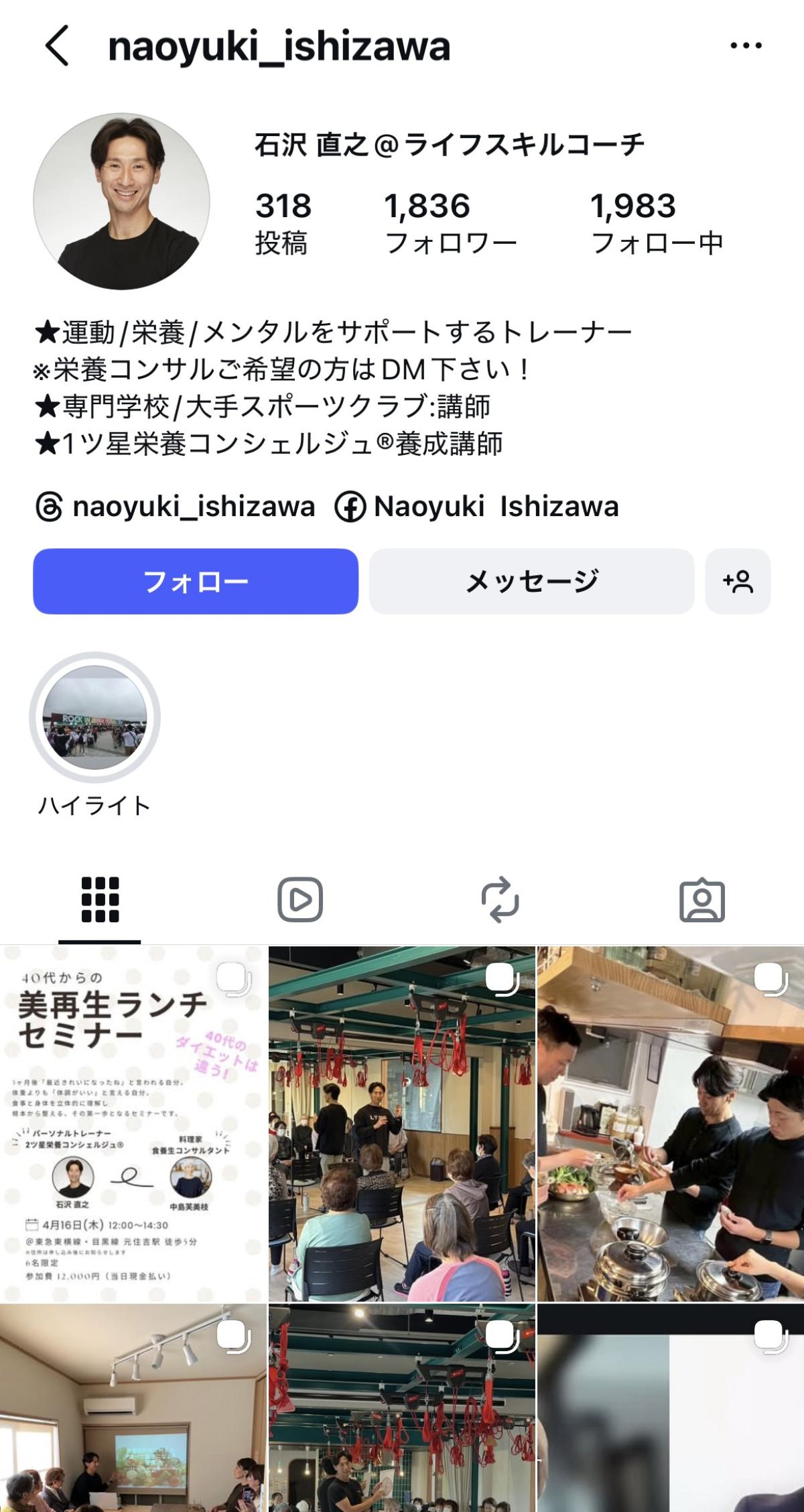Open suggested accounts add-person button
Image resolution: width=804 pixels, height=1512 pixels.
(738, 581)
